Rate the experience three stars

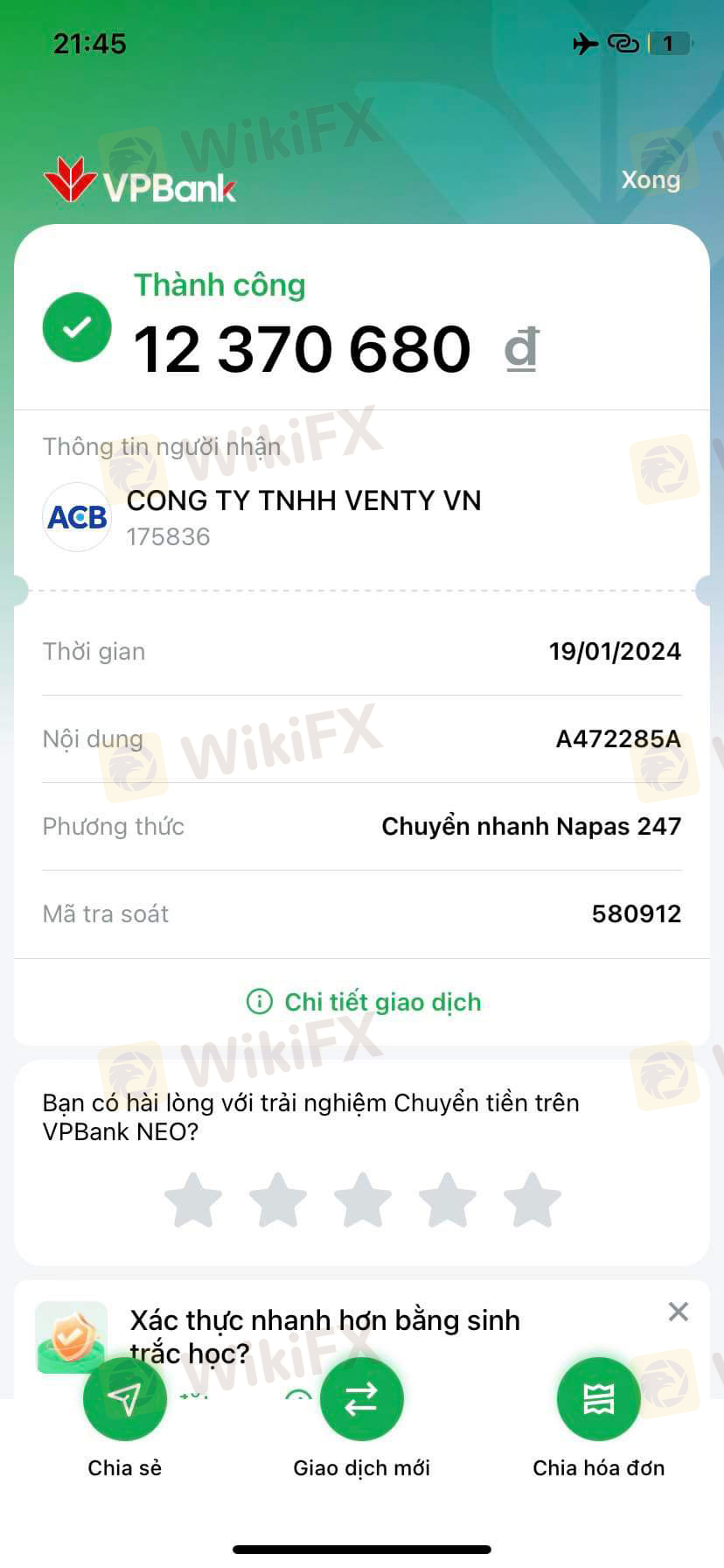point(362,1200)
